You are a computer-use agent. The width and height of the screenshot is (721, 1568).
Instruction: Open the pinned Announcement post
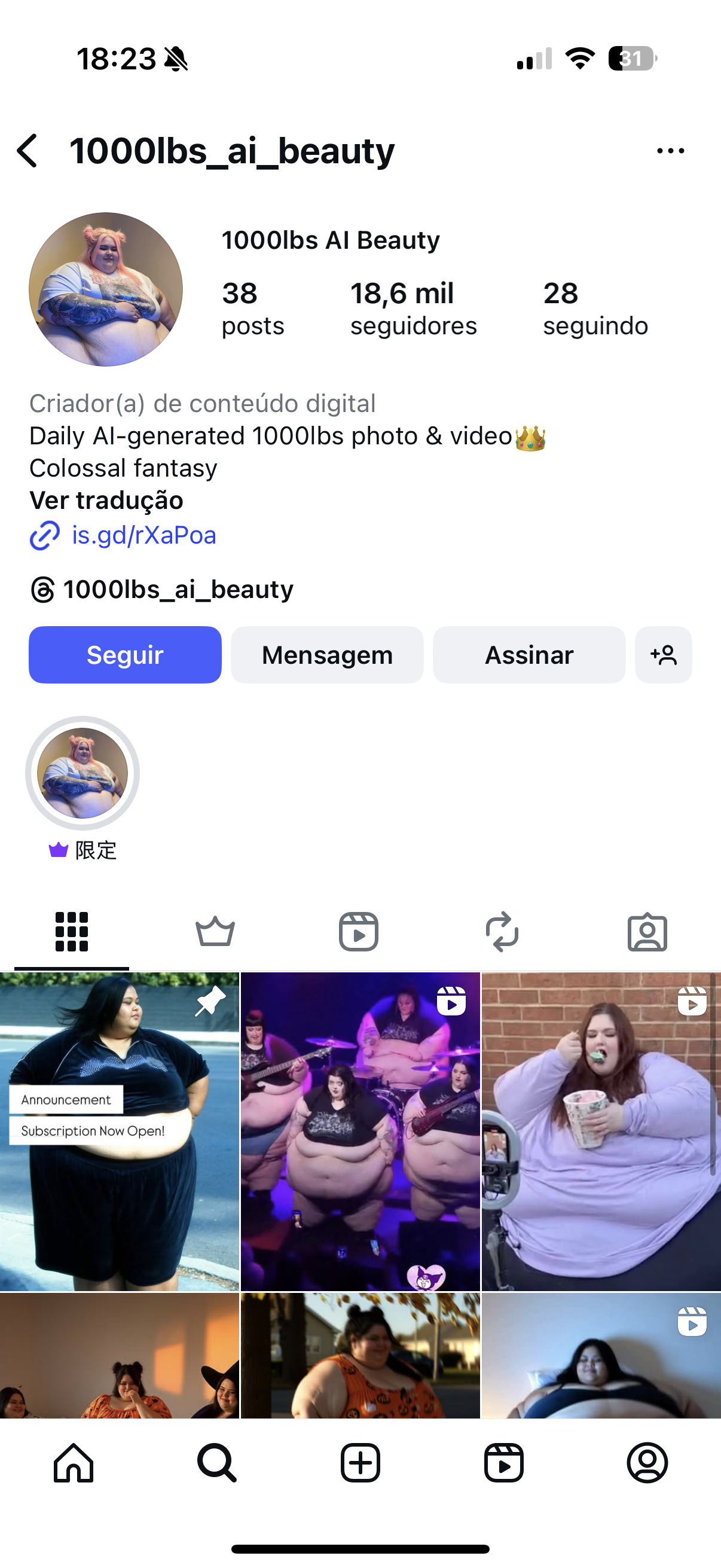pos(119,1131)
